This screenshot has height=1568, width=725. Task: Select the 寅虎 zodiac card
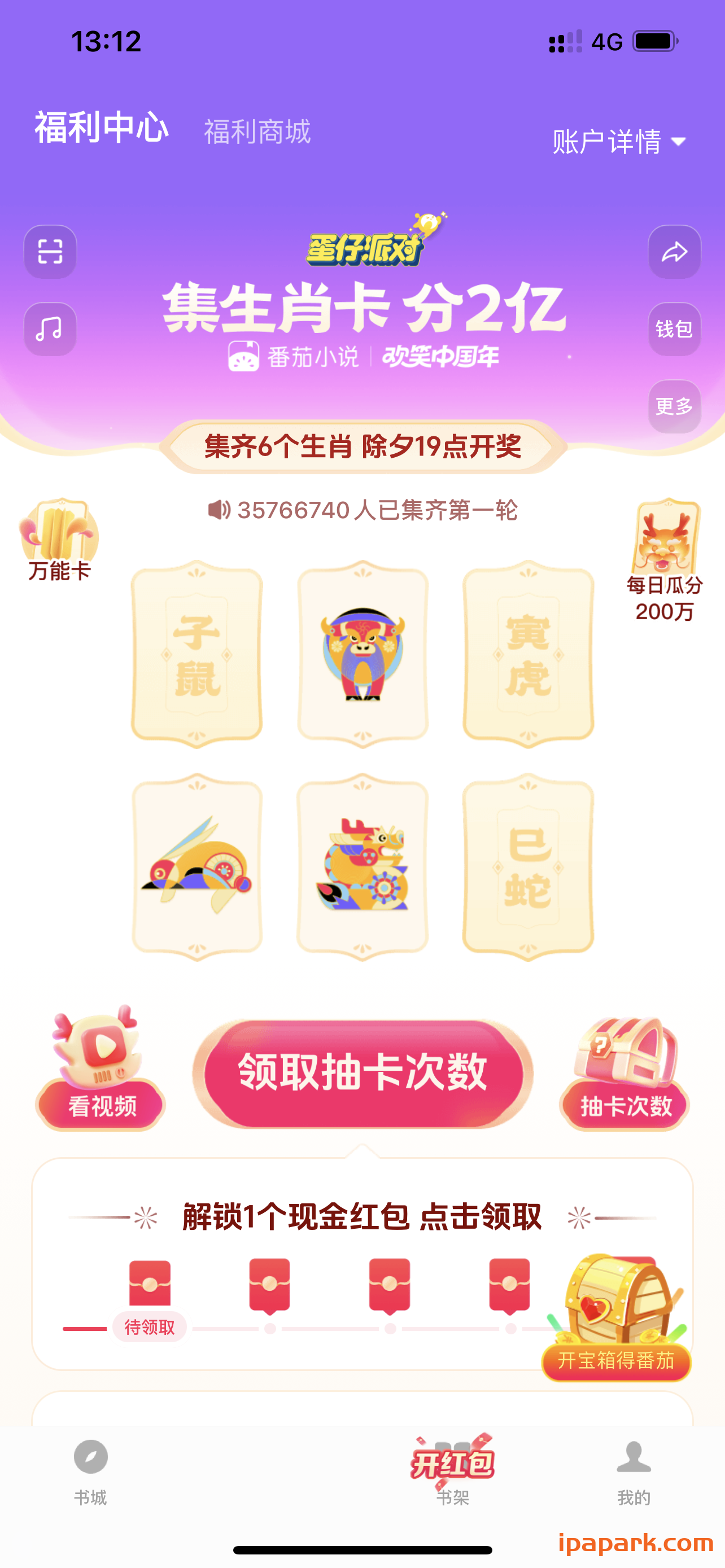(x=528, y=654)
